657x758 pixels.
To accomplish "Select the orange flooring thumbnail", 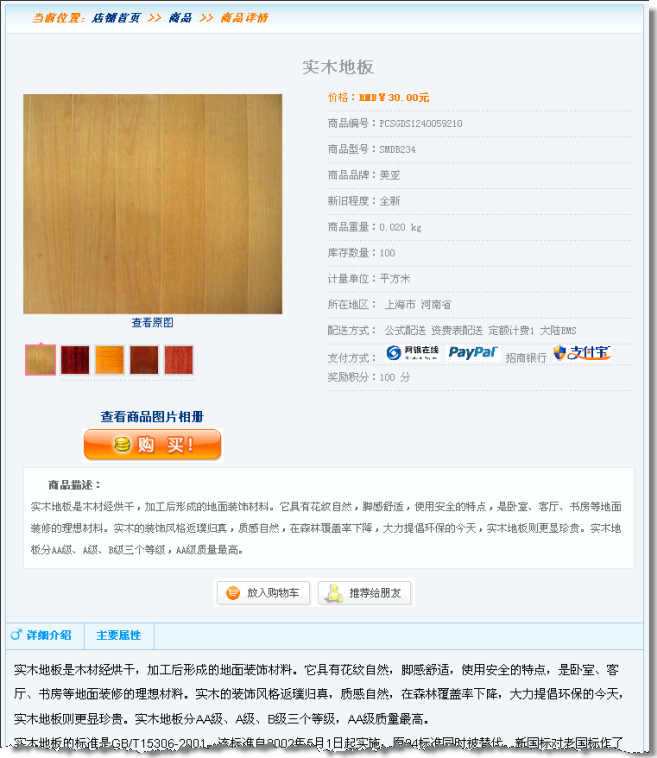I will click(109, 360).
